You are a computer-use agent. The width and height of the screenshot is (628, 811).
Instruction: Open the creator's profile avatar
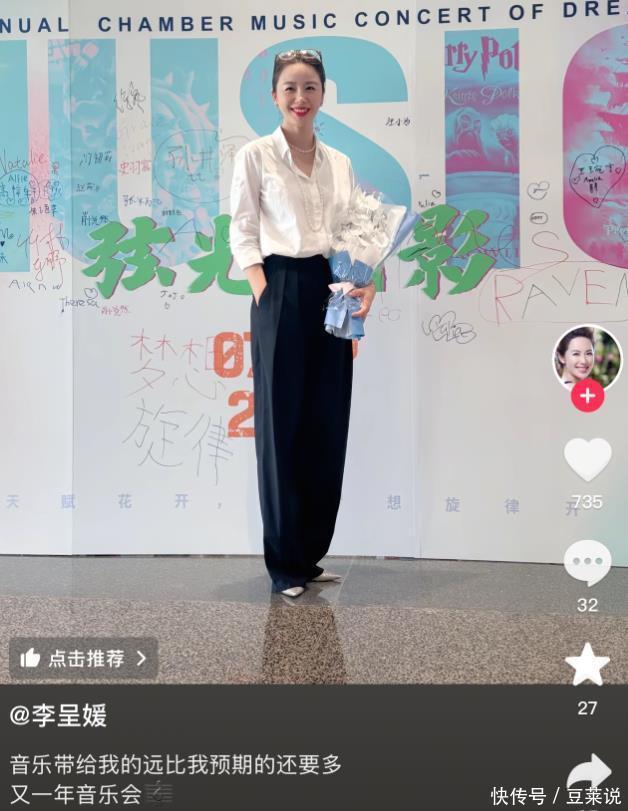[587, 358]
